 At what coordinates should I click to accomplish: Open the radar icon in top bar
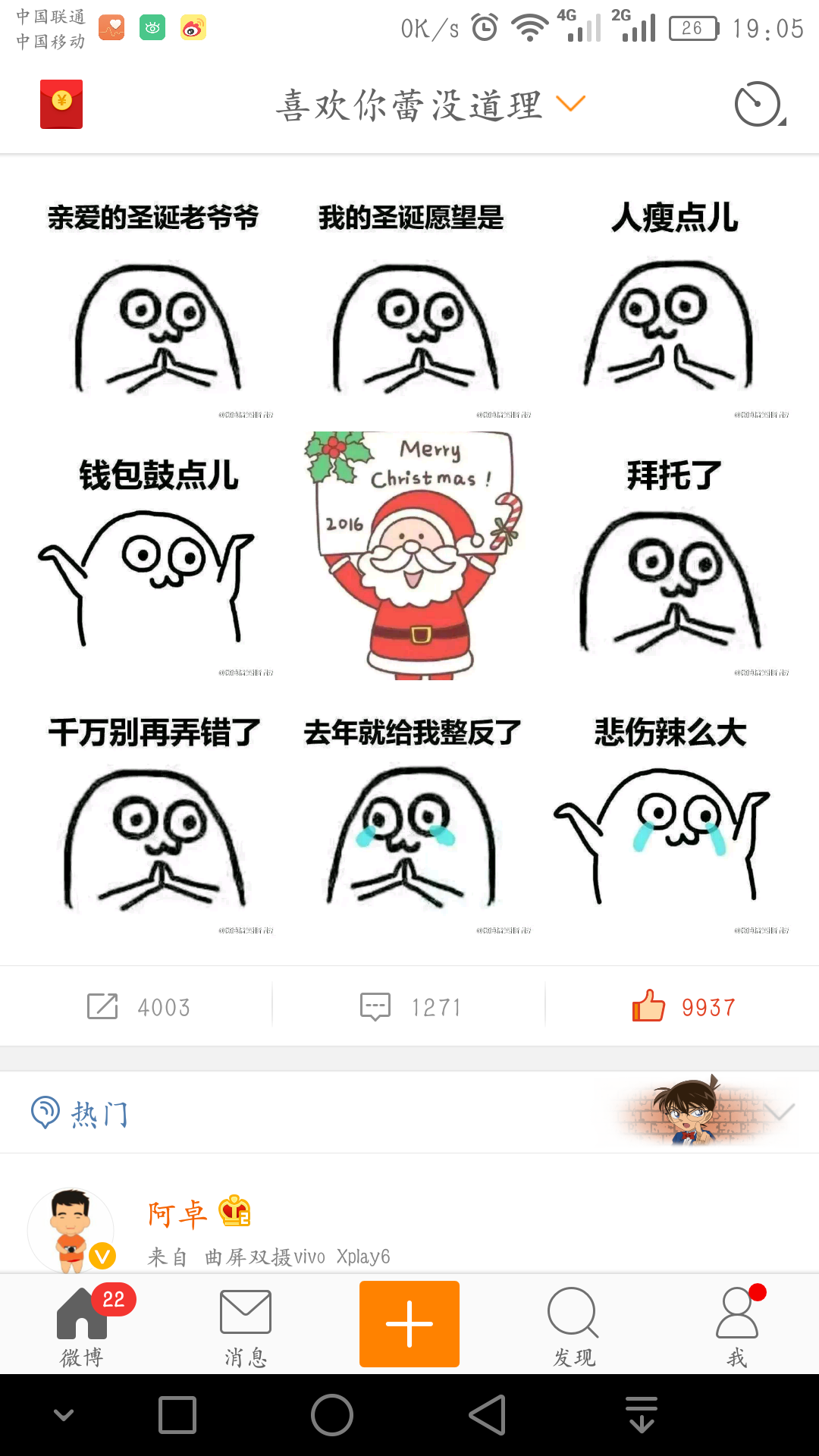tap(758, 104)
